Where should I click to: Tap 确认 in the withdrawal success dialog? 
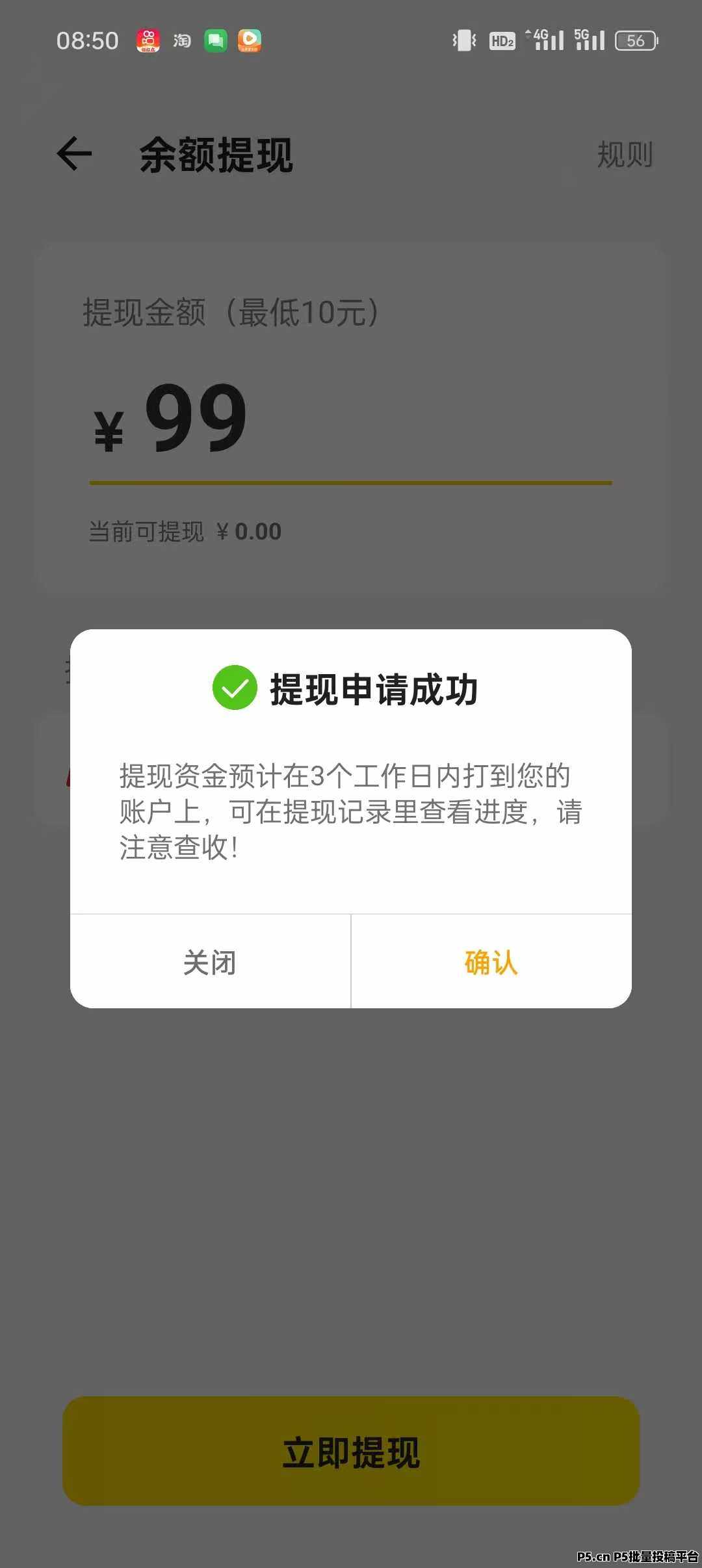[491, 962]
